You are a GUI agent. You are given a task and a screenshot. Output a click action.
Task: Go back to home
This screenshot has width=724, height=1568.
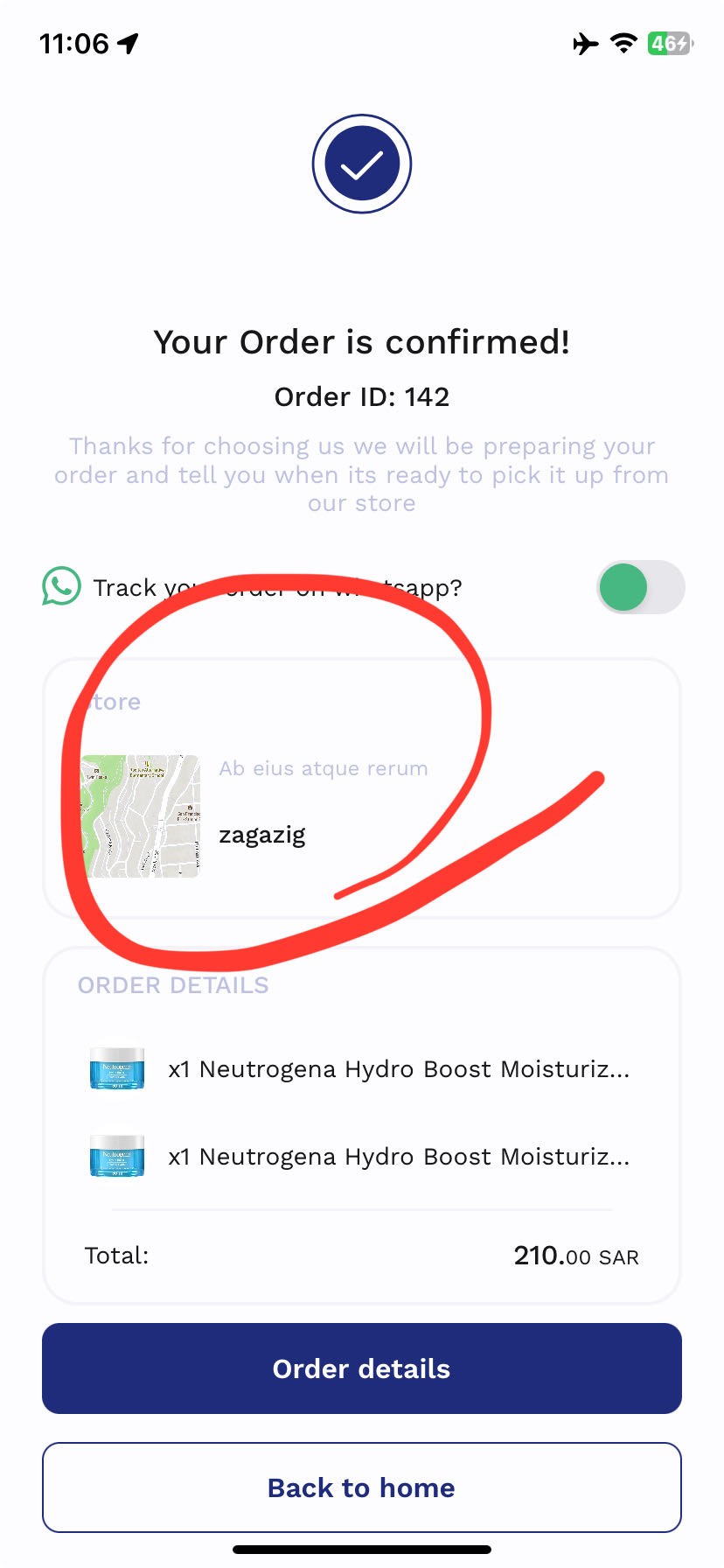coord(361,1487)
